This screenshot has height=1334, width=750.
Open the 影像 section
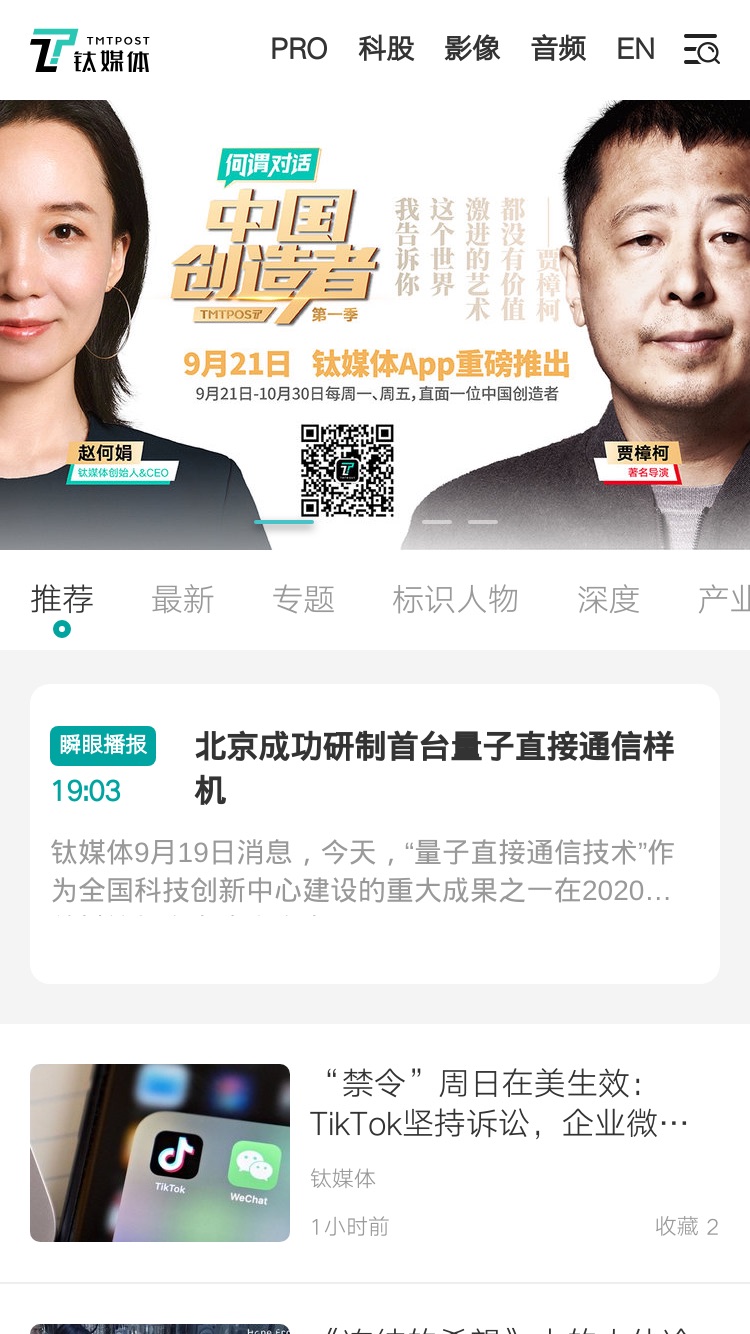[473, 48]
